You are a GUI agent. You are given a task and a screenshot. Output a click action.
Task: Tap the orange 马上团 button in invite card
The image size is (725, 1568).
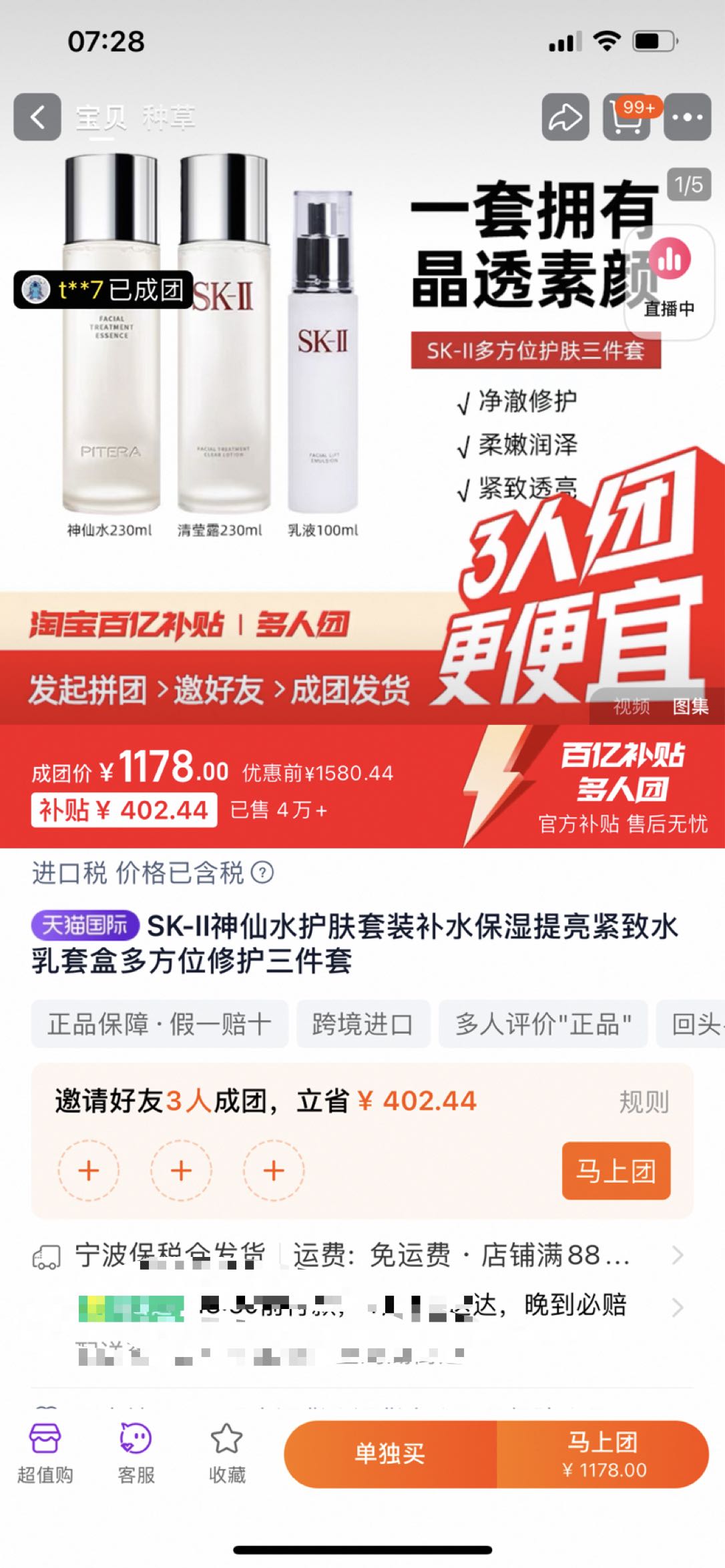[x=616, y=1170]
